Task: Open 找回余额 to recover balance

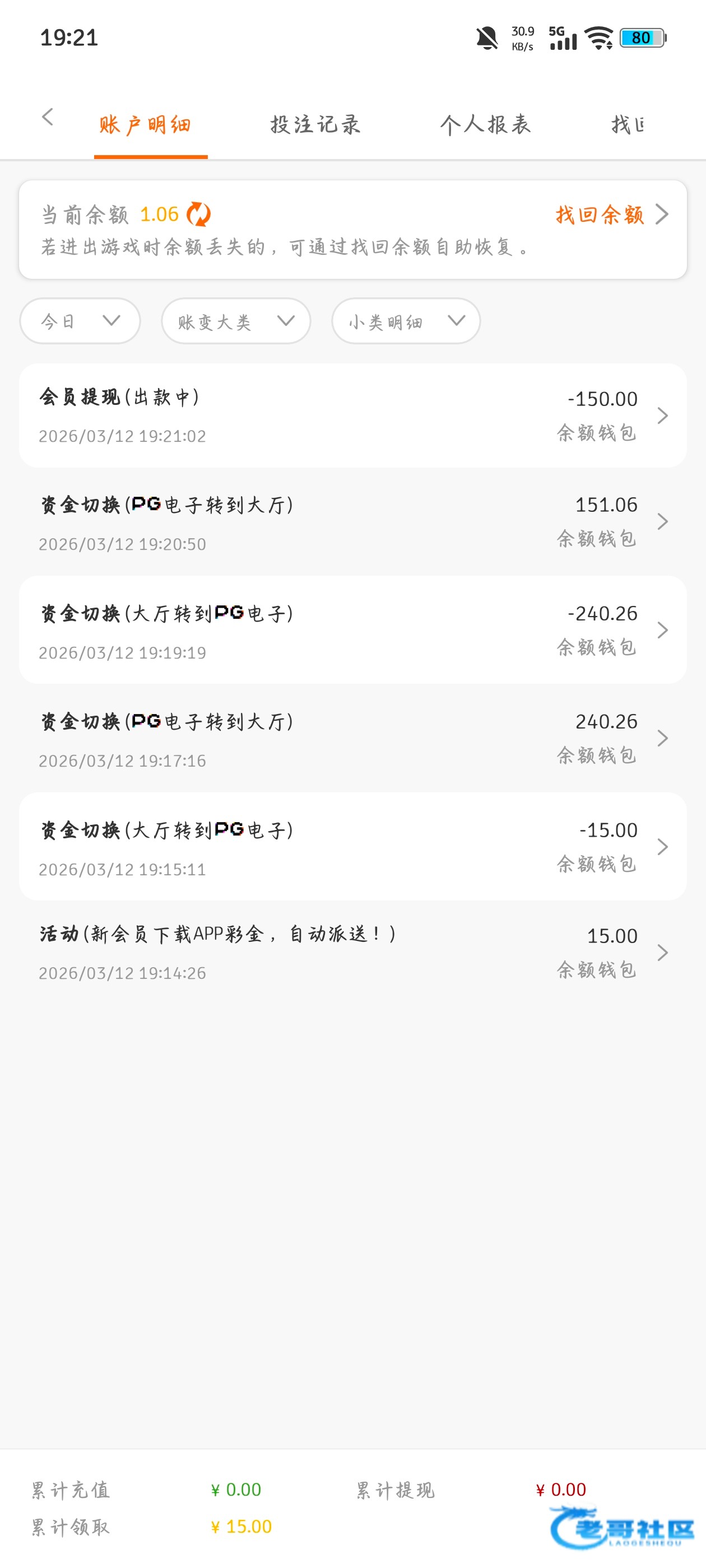Action: [611, 214]
